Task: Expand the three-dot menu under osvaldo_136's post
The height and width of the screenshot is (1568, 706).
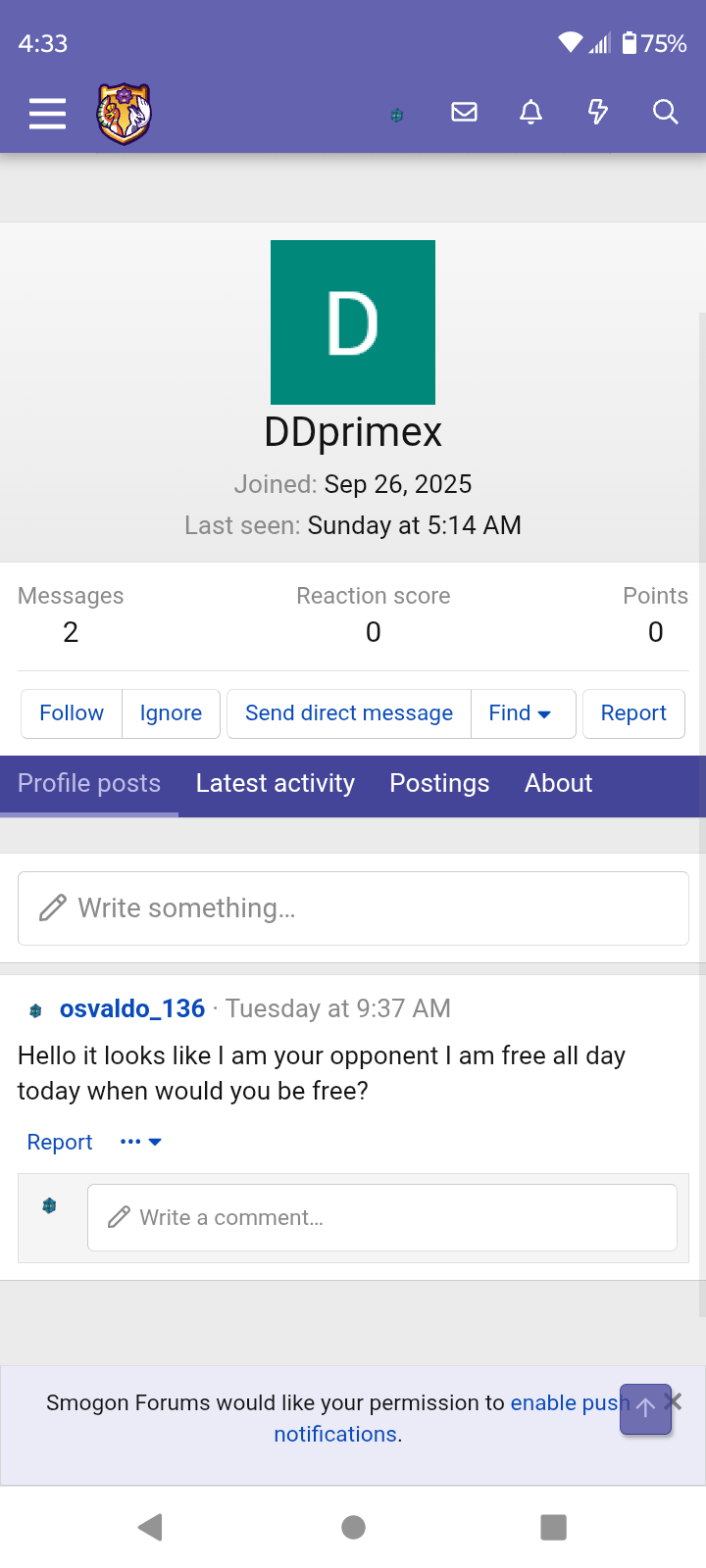Action: click(x=140, y=1143)
